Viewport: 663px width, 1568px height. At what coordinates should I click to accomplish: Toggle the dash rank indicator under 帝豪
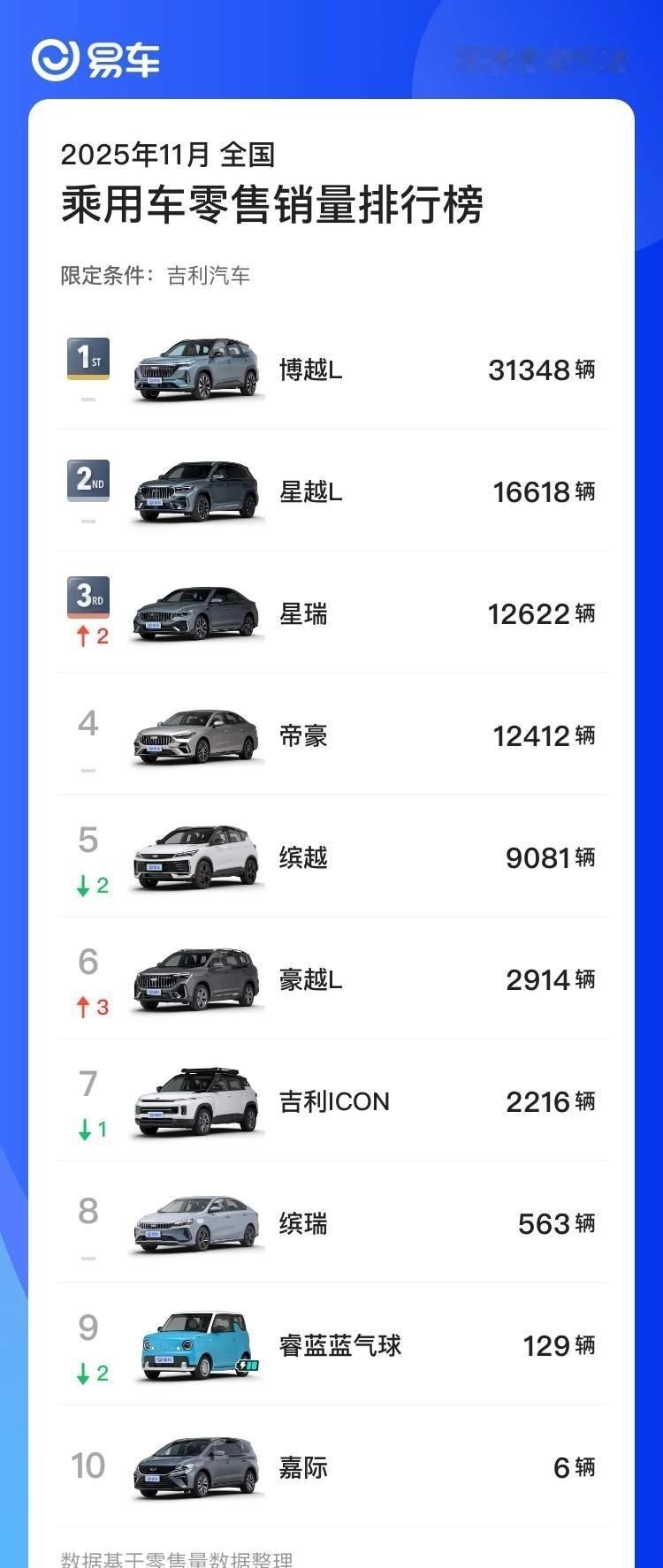(87, 768)
